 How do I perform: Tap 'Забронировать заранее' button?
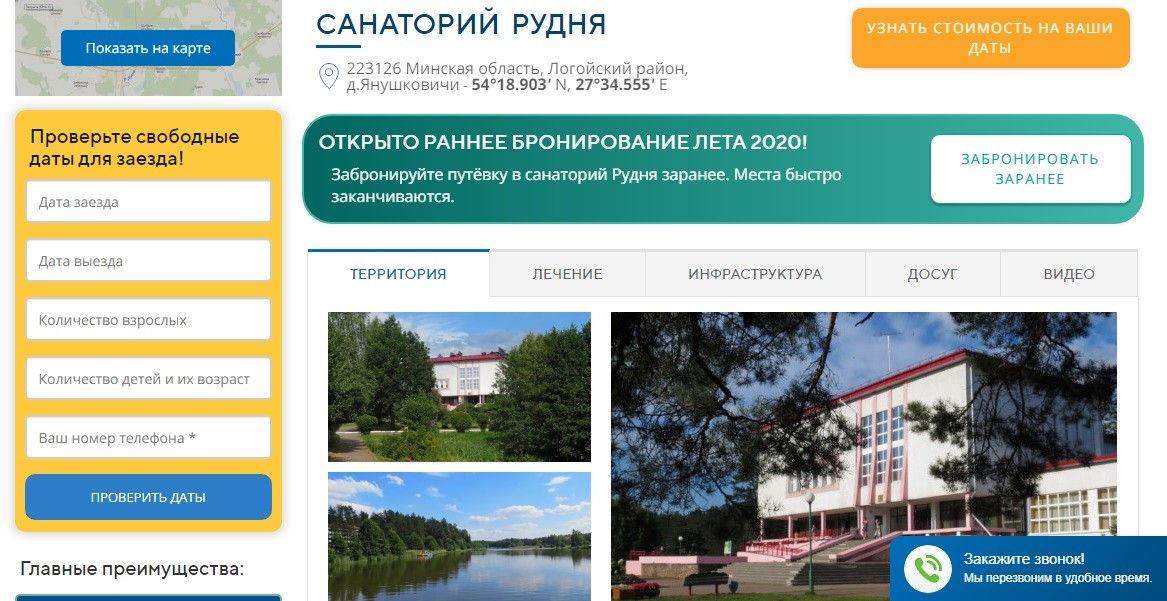(1030, 169)
